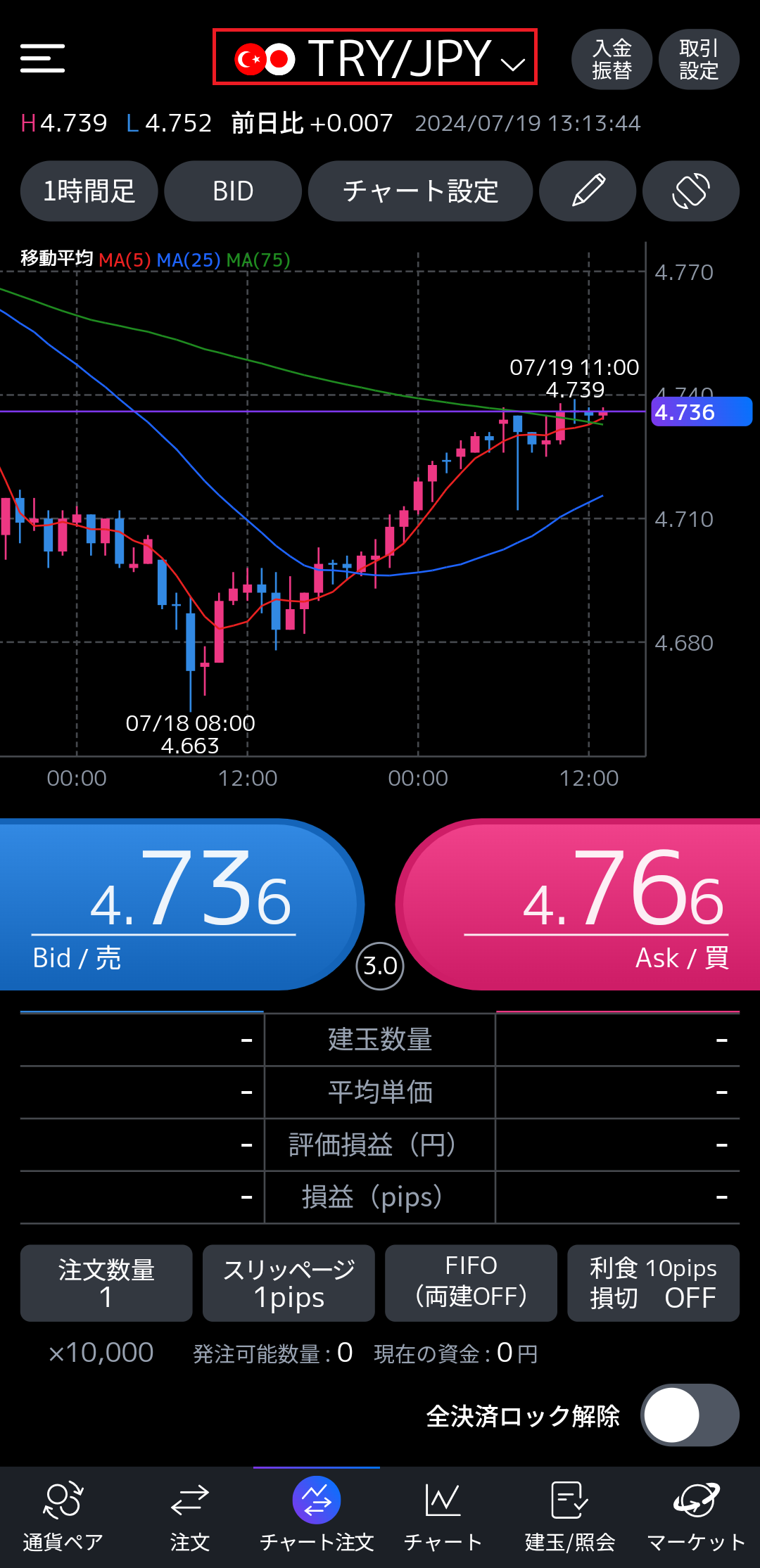This screenshot has height=1568, width=760.
Task: Open the hamburger menu
Action: (x=42, y=58)
